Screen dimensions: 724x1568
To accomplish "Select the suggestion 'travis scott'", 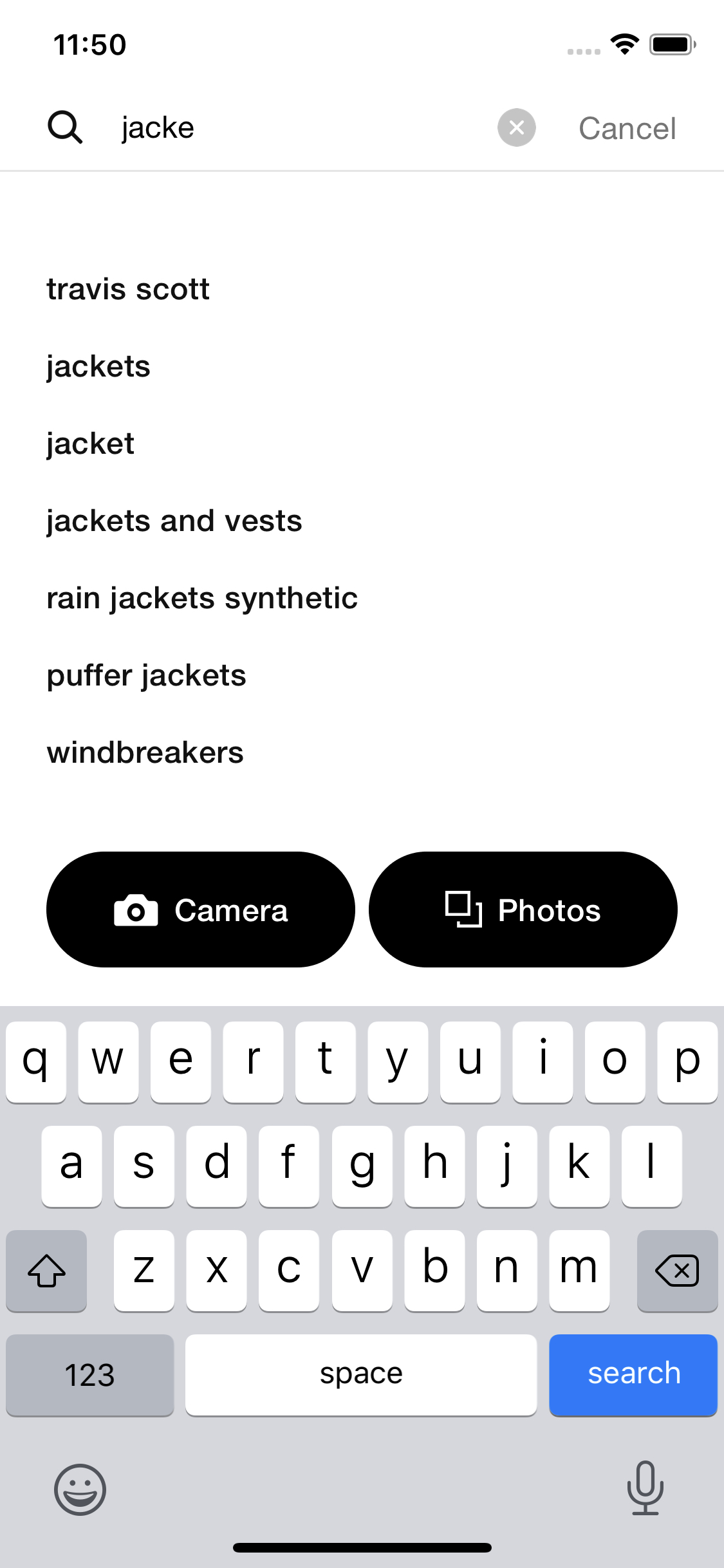I will (x=127, y=289).
